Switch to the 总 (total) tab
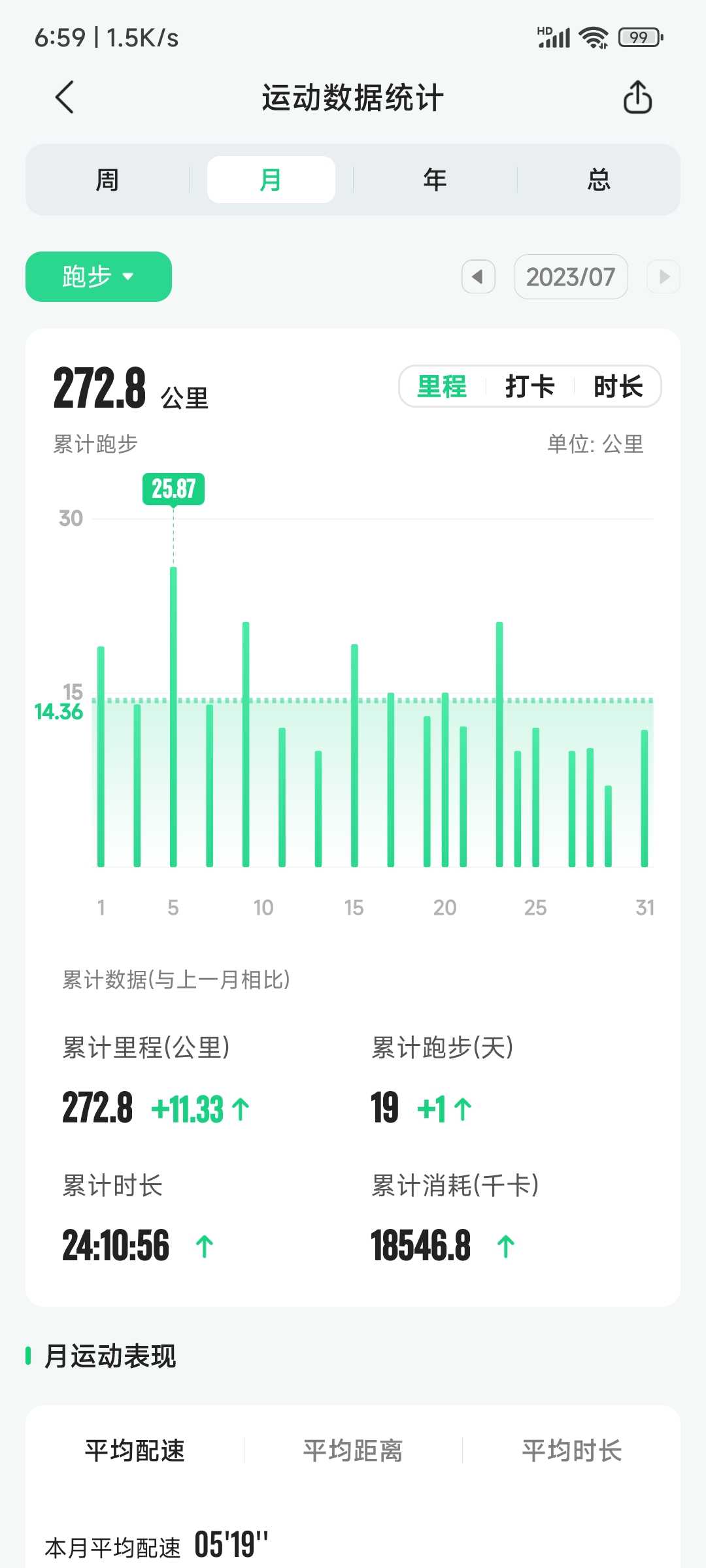706x1568 pixels. tap(599, 180)
